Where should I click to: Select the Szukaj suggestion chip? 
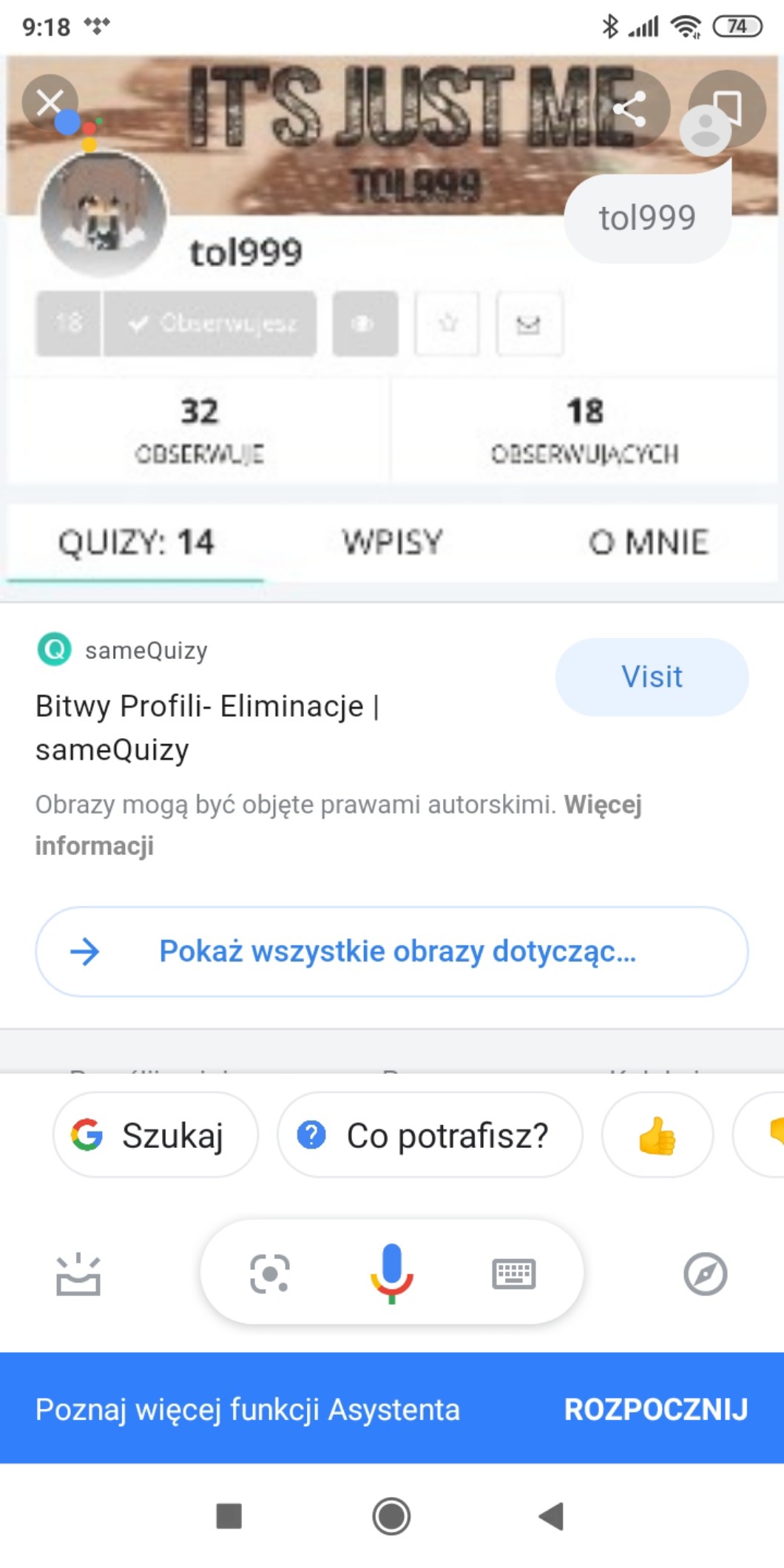pos(155,1135)
